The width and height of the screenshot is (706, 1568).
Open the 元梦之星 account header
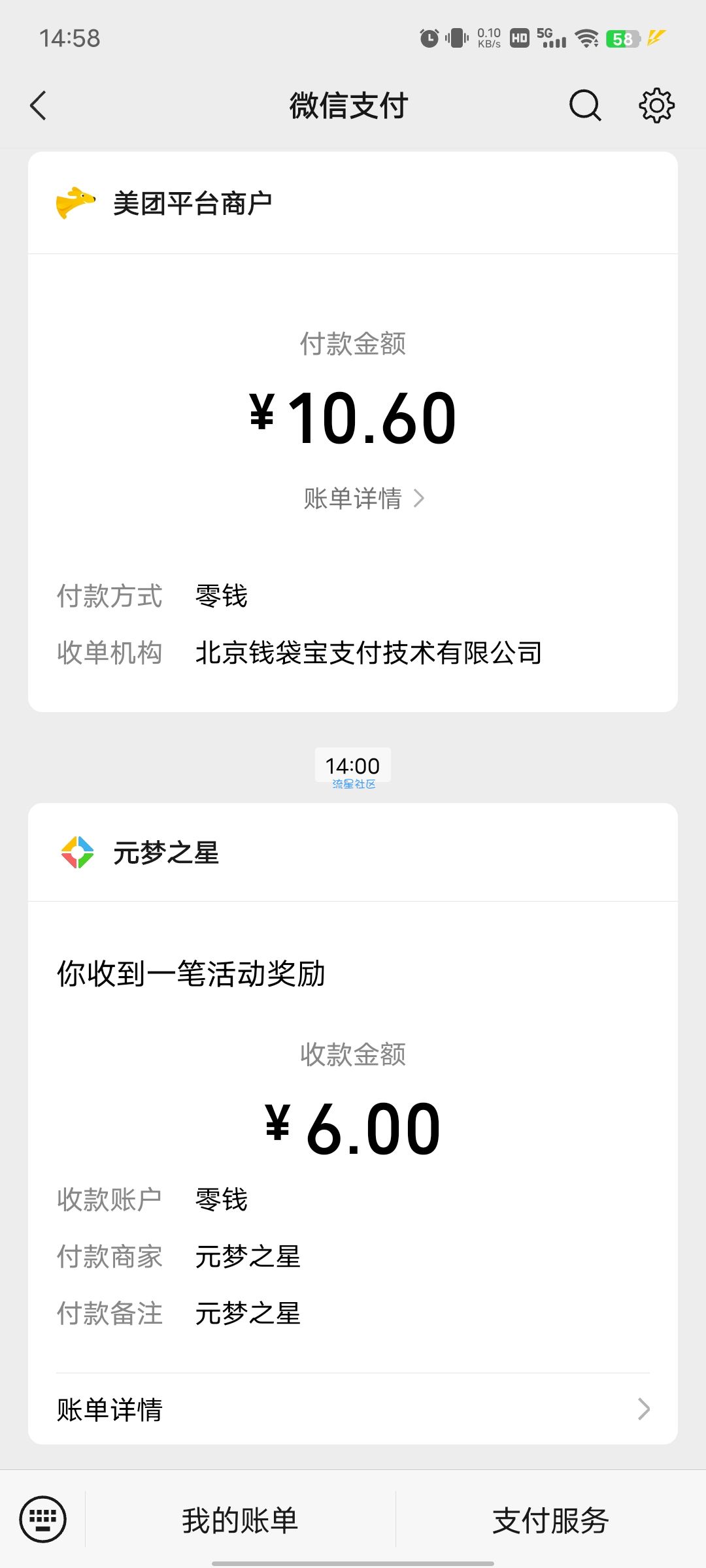[x=353, y=853]
